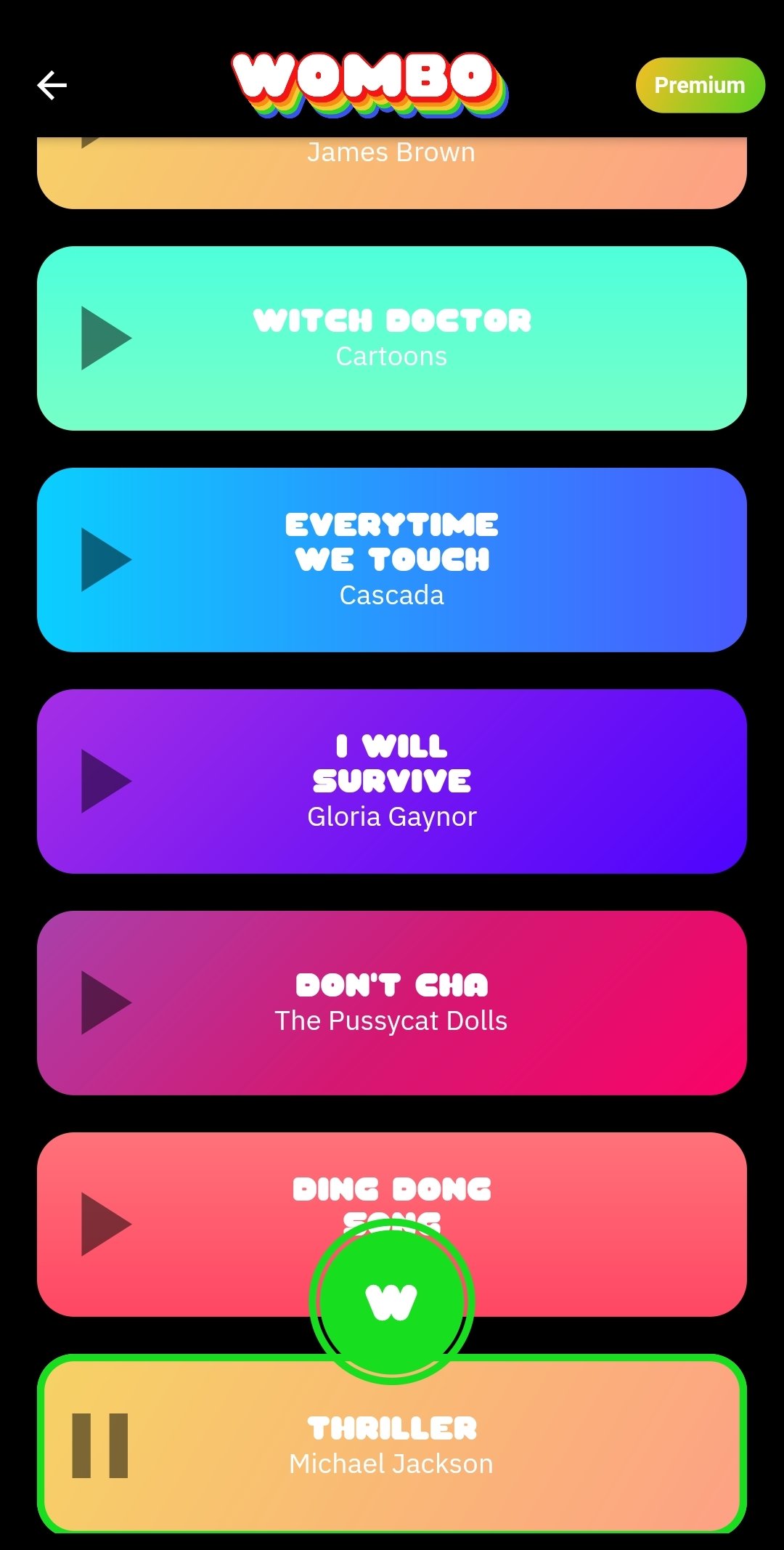
Task: Tap the green W button
Action: coord(392,1302)
